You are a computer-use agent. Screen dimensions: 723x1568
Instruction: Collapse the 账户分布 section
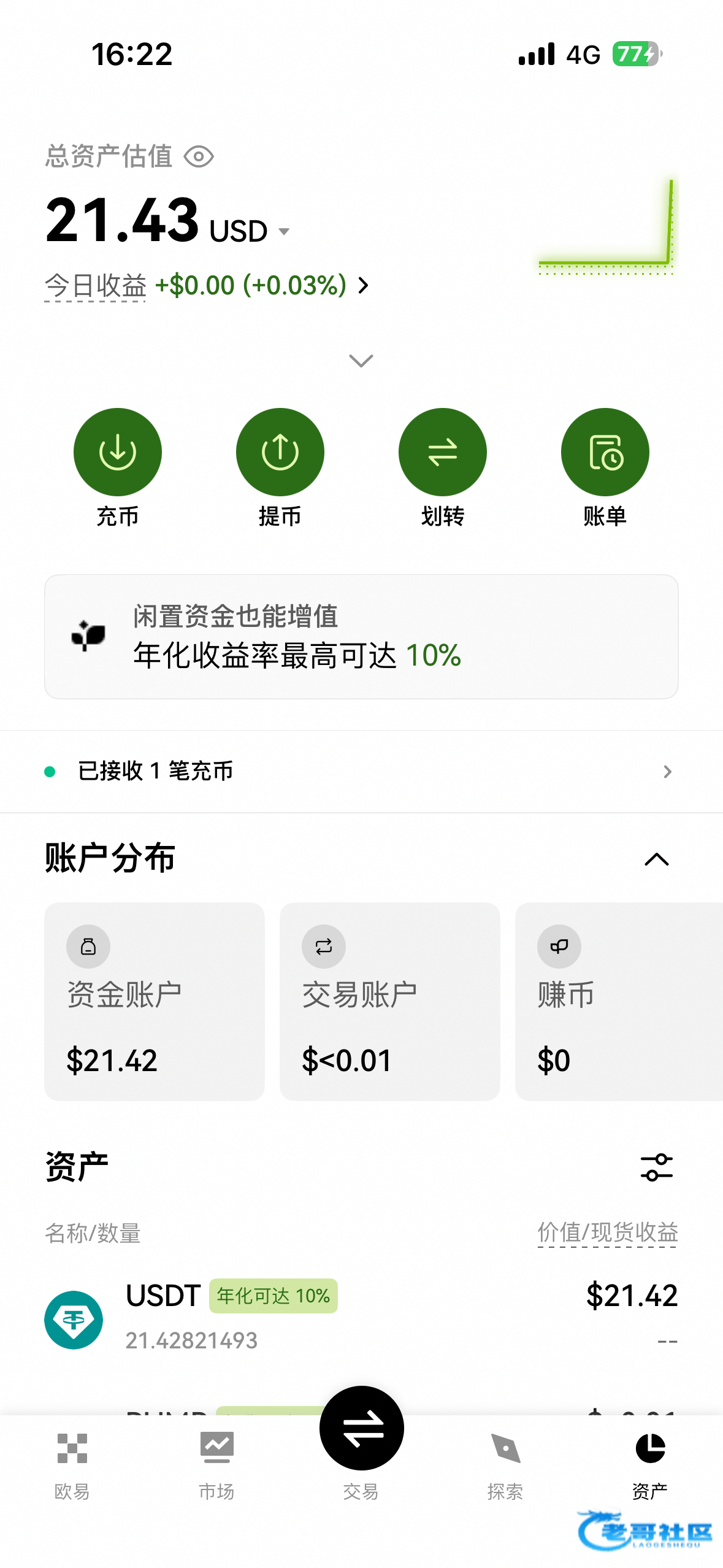pyautogui.click(x=656, y=859)
